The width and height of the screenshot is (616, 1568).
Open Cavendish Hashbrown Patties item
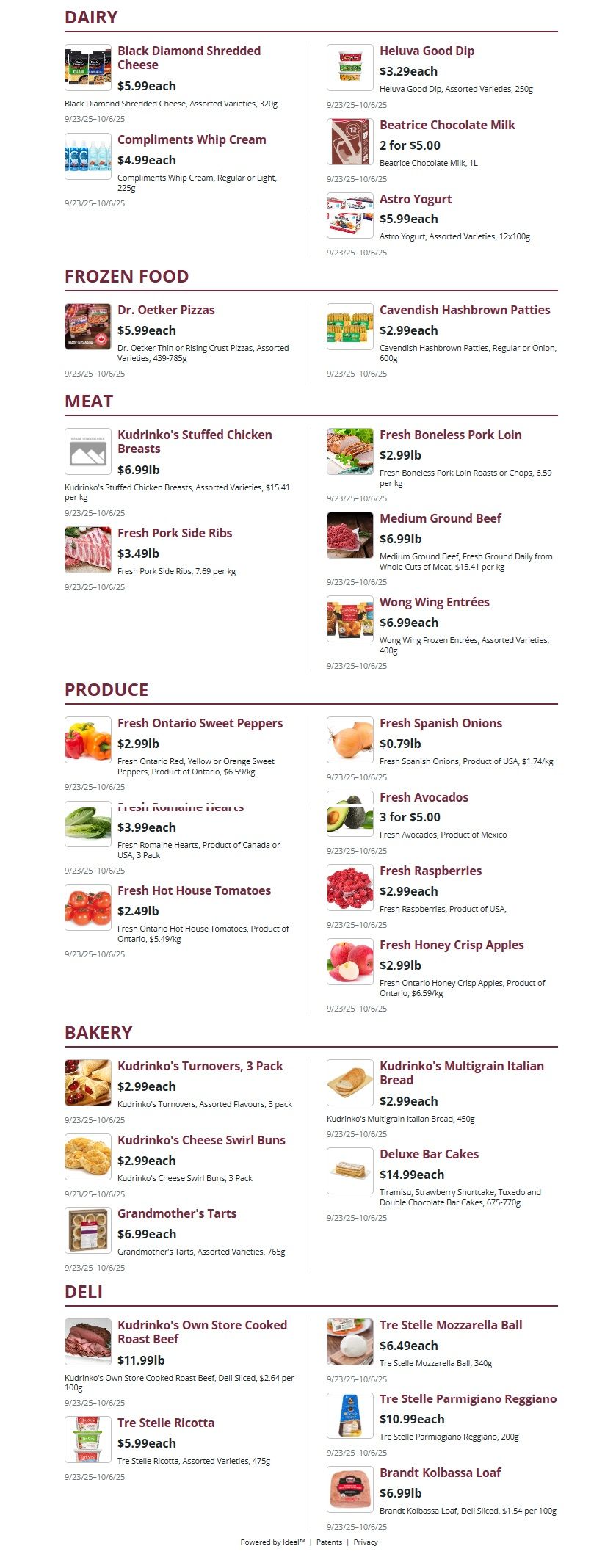[x=465, y=310]
